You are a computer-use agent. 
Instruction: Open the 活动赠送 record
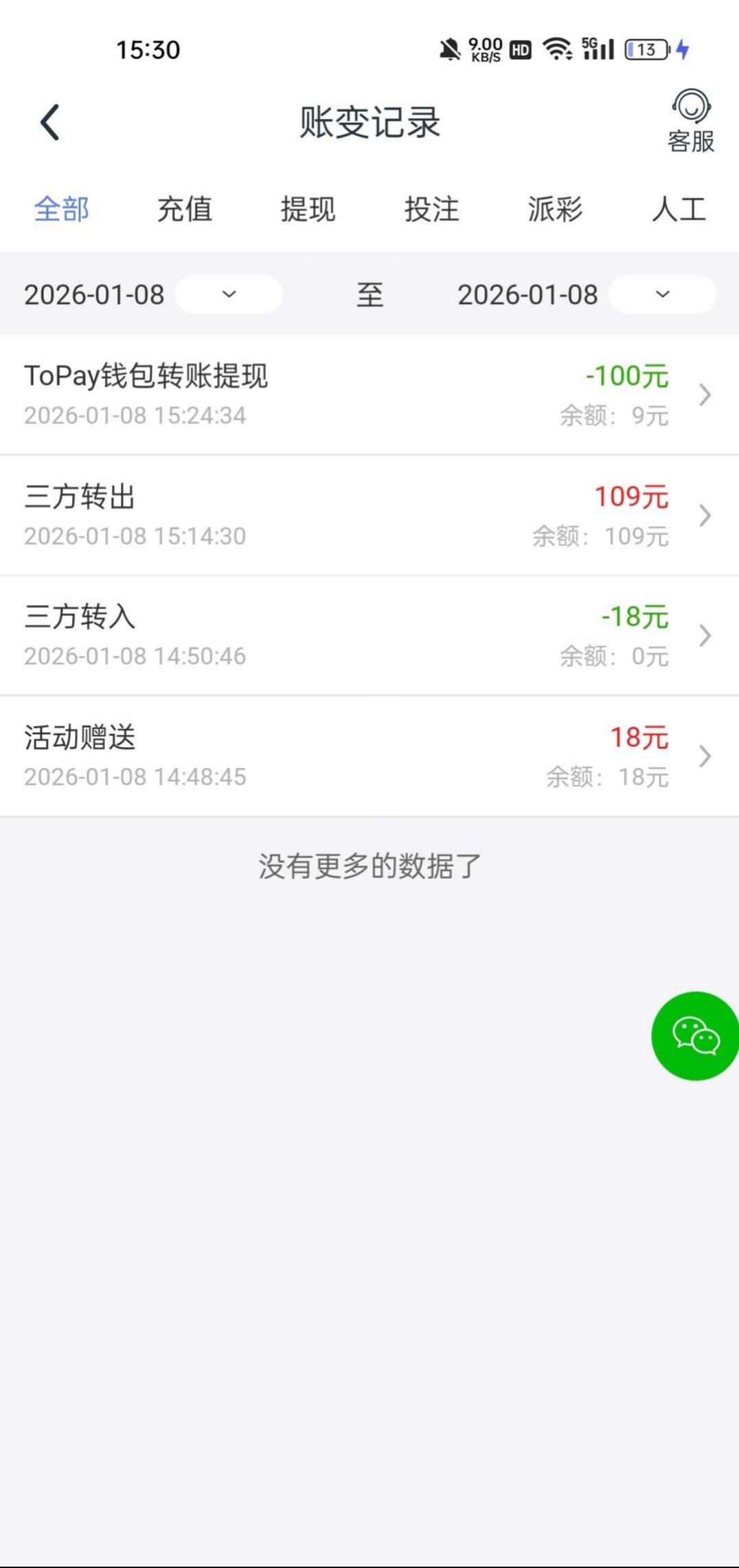coord(369,757)
